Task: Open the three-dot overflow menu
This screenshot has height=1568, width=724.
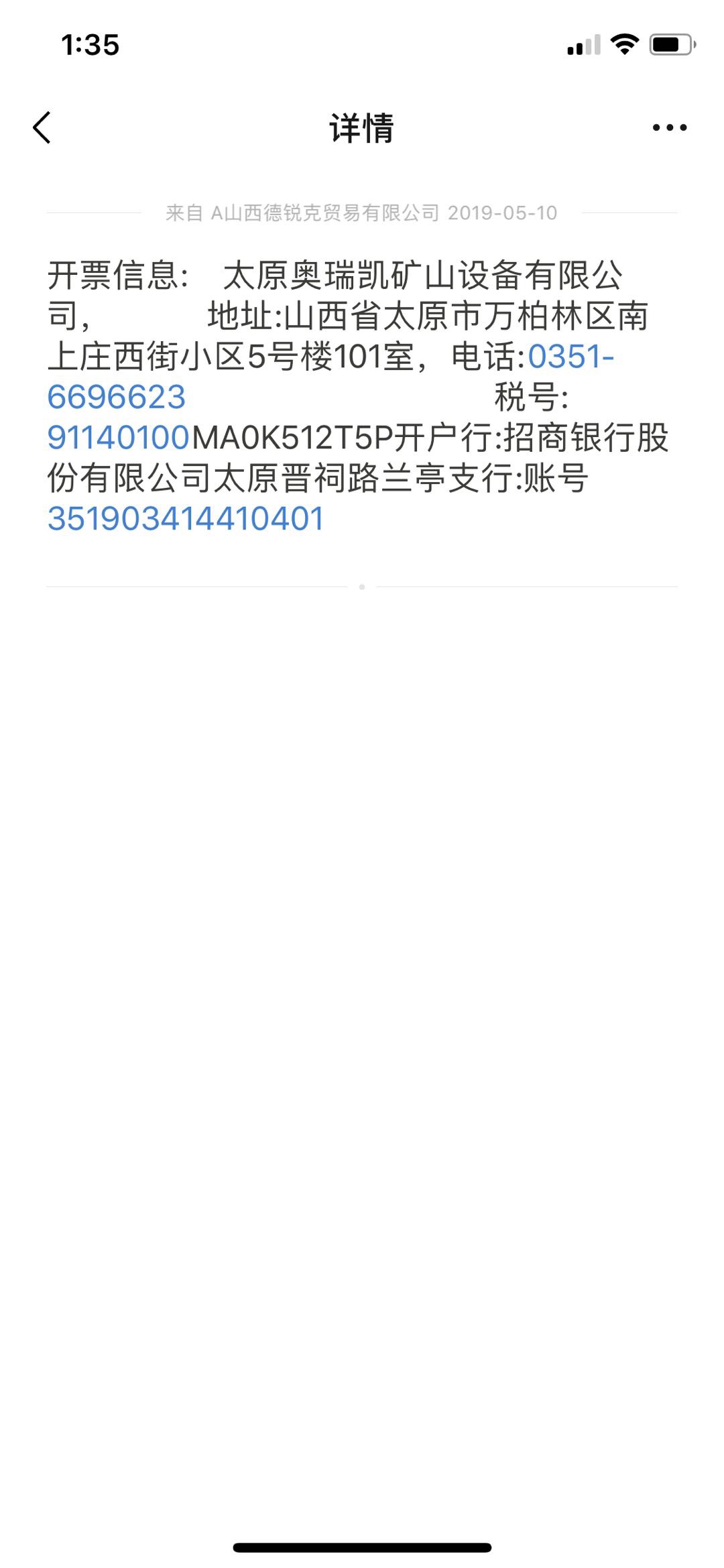Action: [669, 127]
